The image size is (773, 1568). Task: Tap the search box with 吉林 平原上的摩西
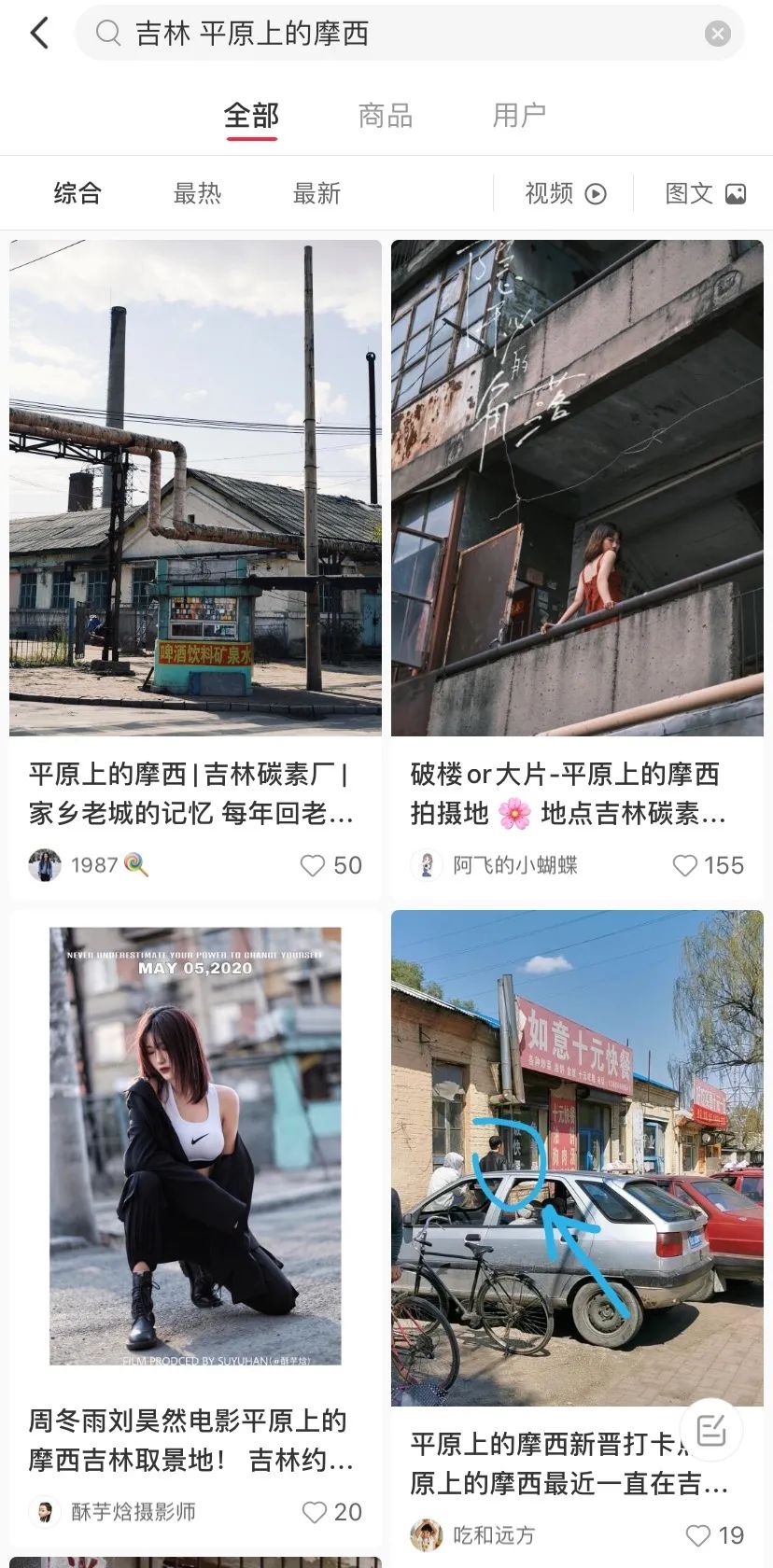(392, 34)
